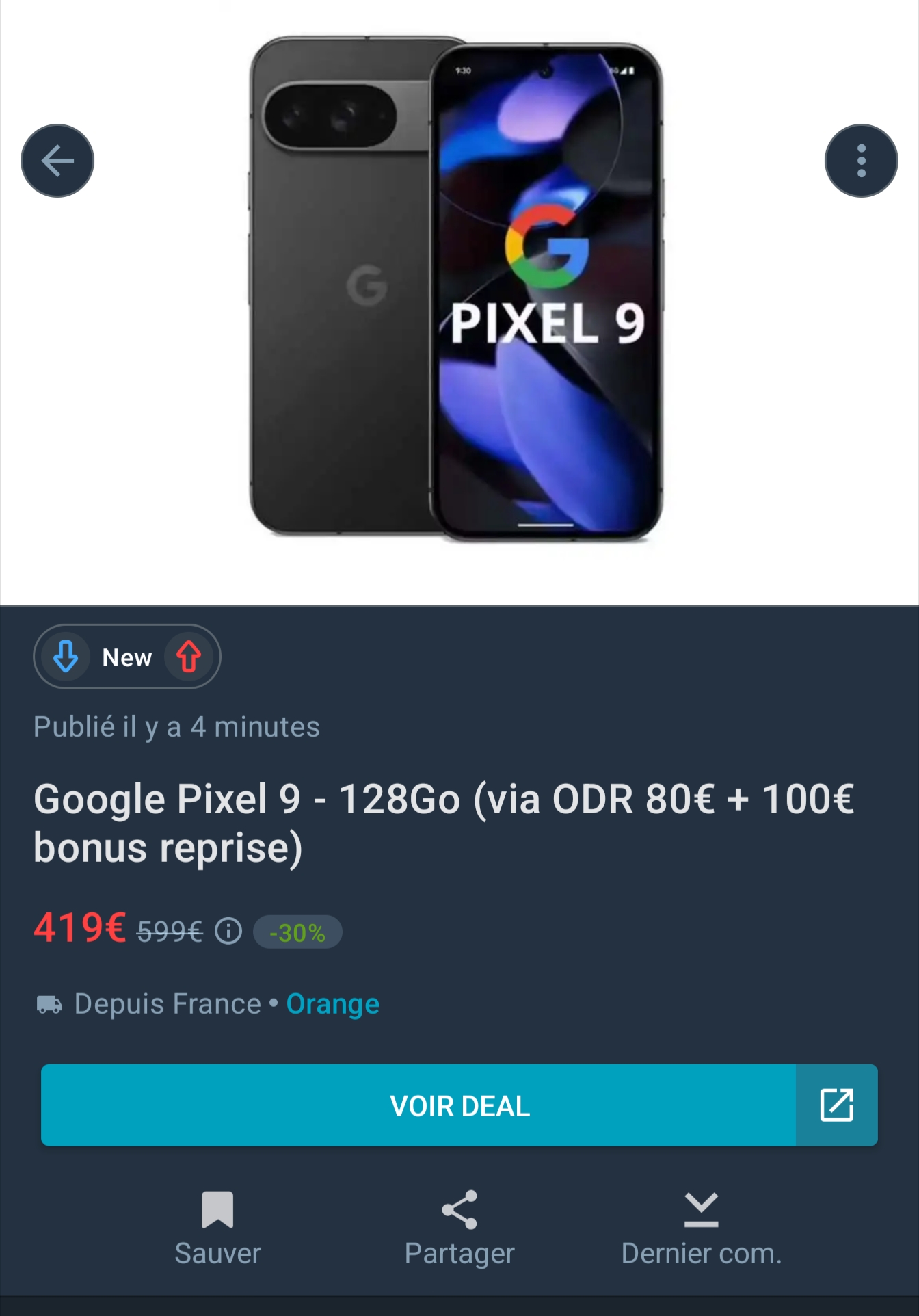Open the three-dot overflow menu
Image resolution: width=919 pixels, height=1316 pixels.
[861, 161]
